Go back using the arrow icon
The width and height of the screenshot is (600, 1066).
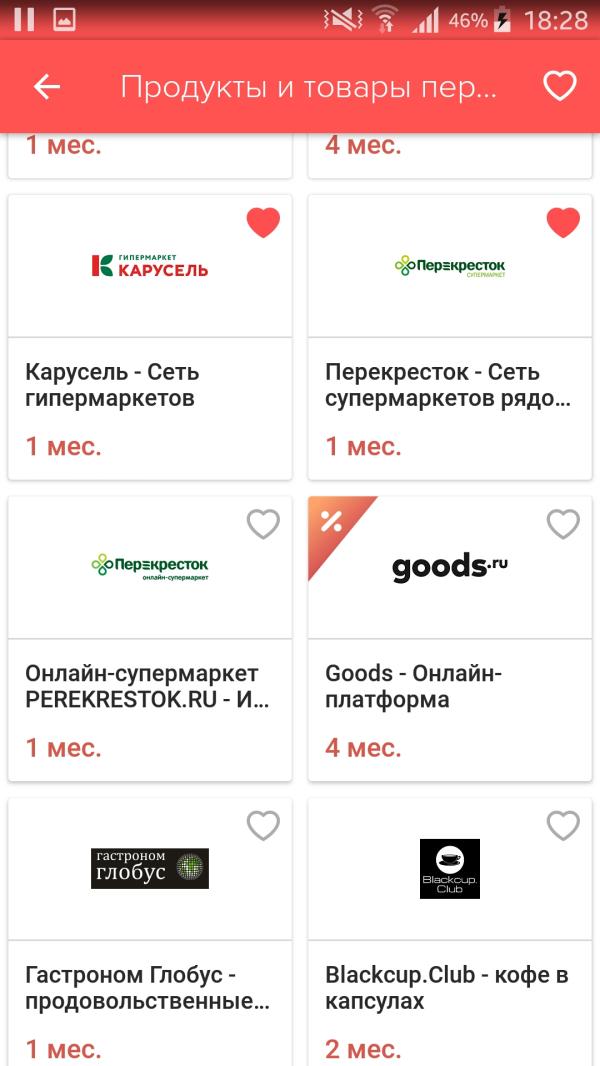click(47, 87)
